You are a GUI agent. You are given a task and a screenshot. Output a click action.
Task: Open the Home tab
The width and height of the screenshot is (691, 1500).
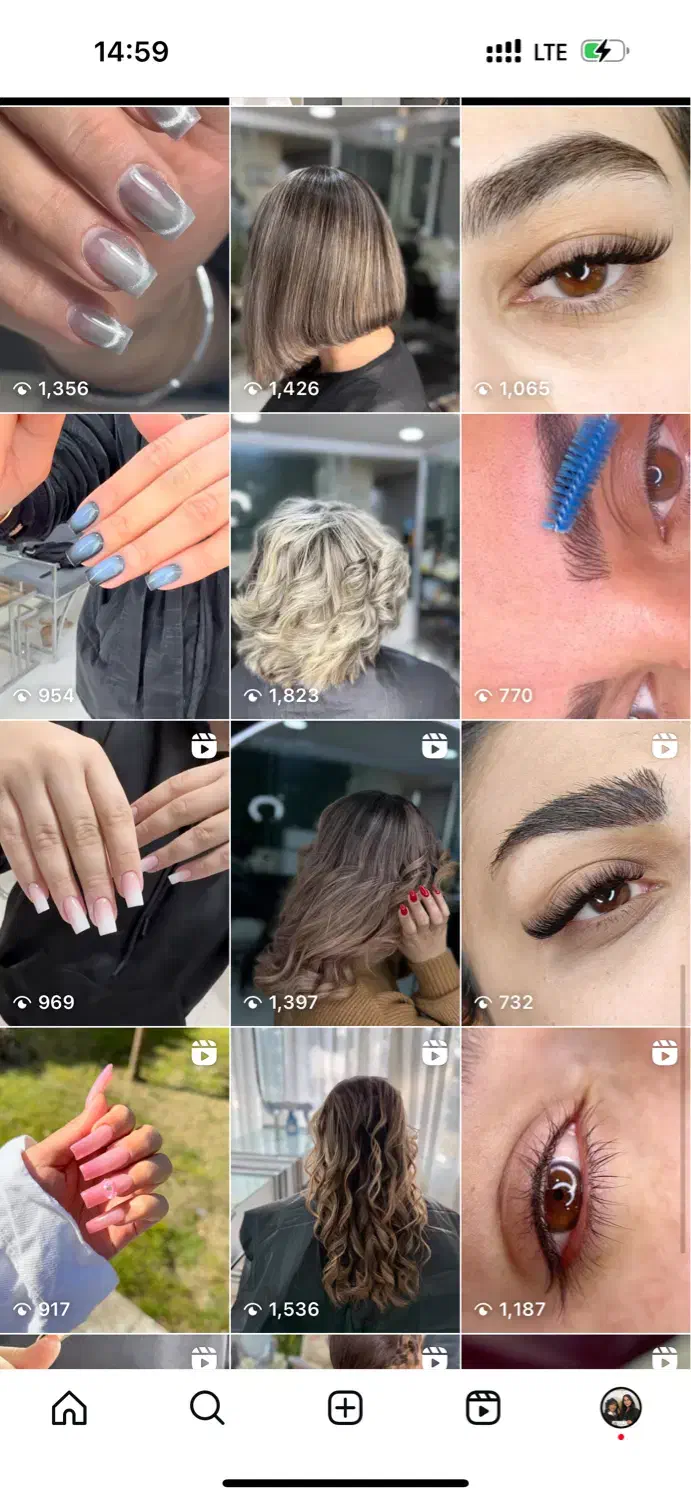point(69,1408)
